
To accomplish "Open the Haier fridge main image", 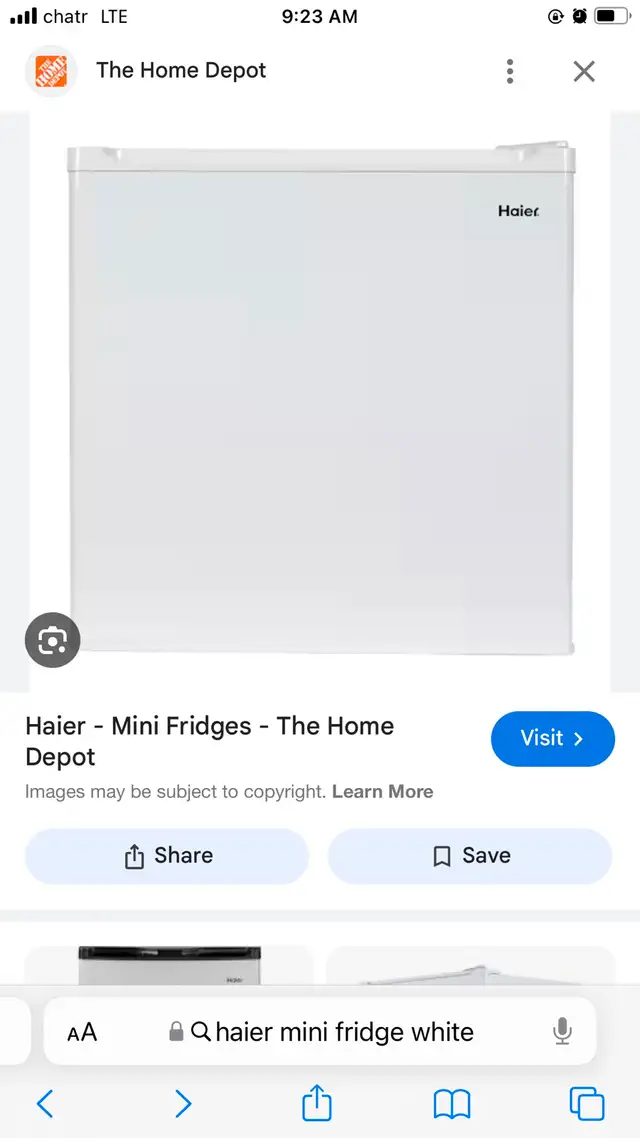I will (320, 400).
